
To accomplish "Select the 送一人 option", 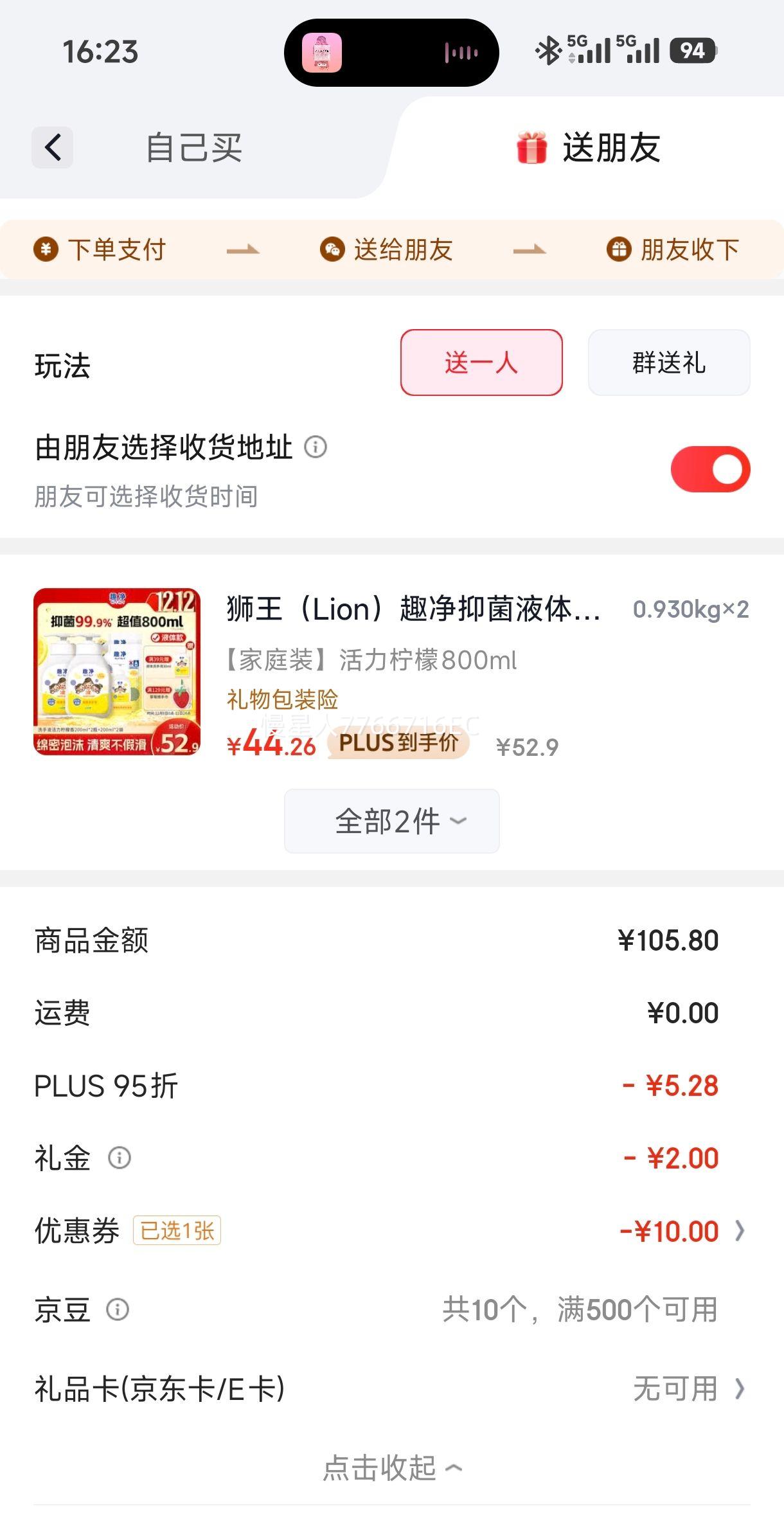I will tap(481, 363).
